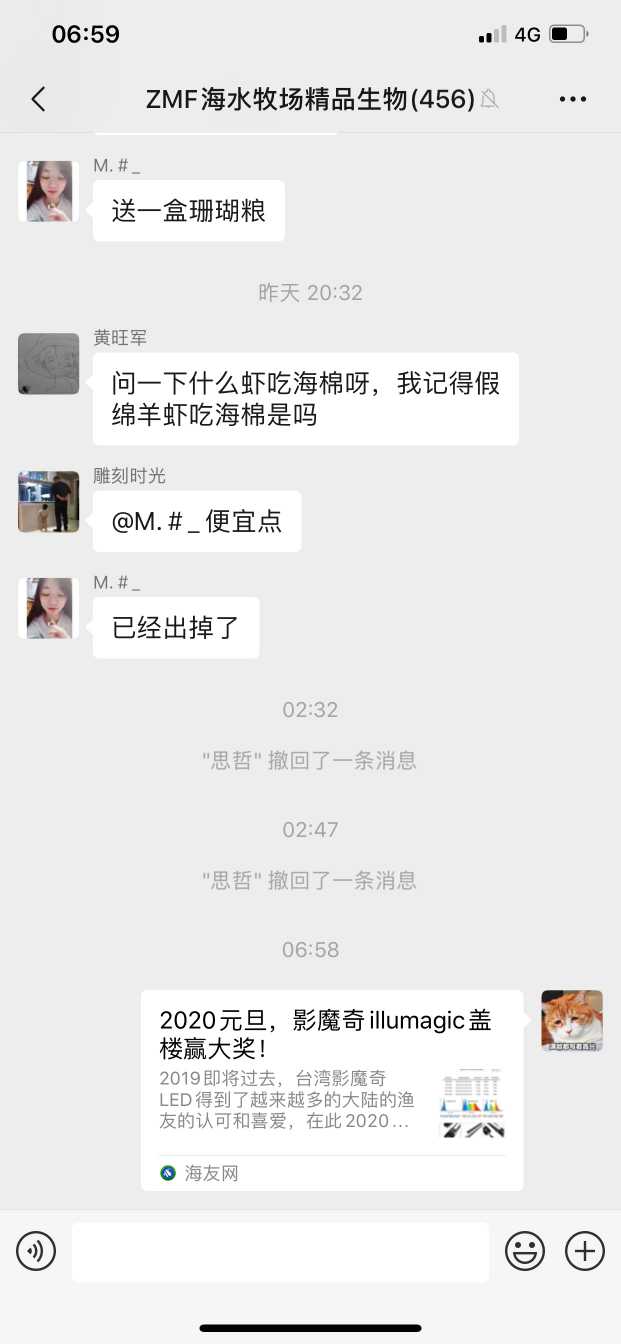The image size is (621, 1344).
Task: Tap the avatar beside 已经出掉了 message
Action: click(x=49, y=608)
